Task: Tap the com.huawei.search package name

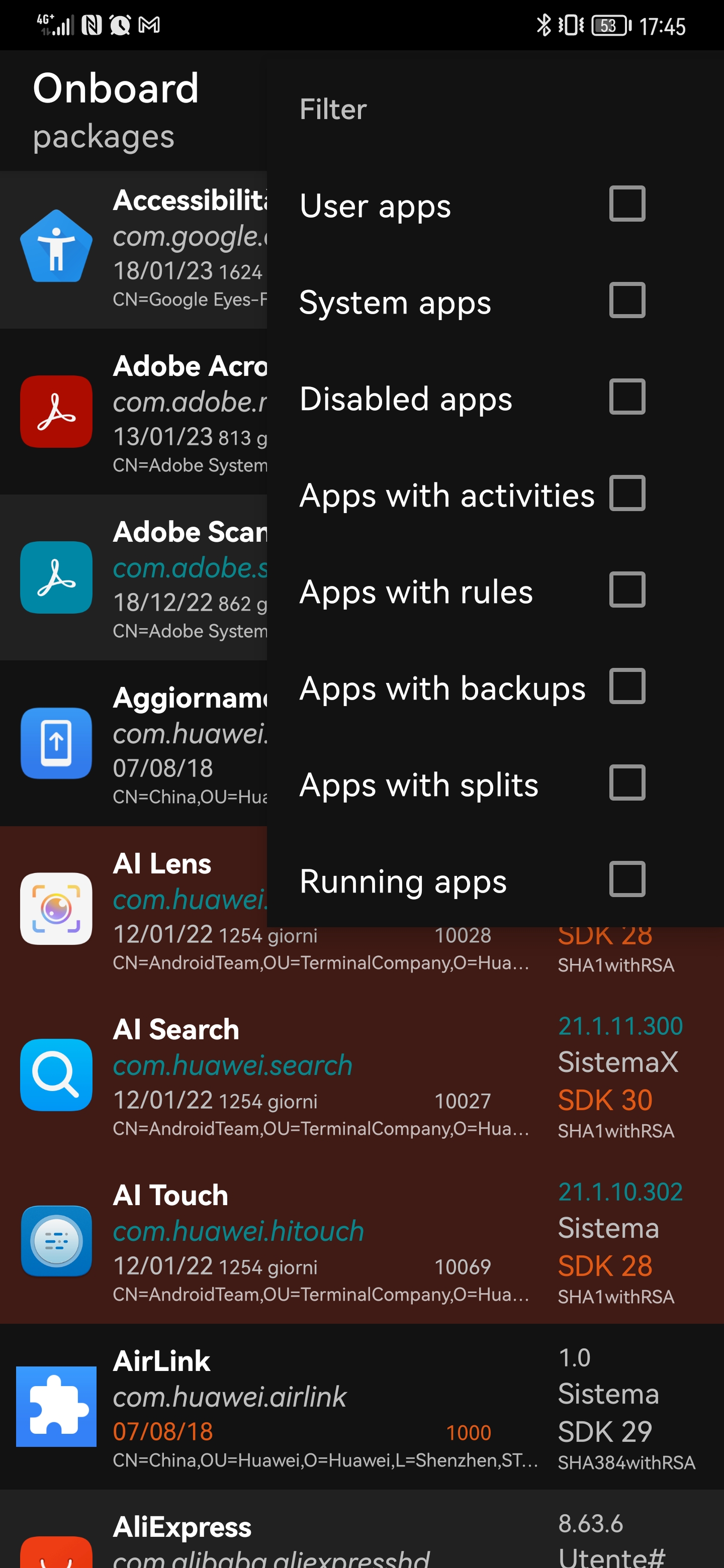Action: (232, 1065)
